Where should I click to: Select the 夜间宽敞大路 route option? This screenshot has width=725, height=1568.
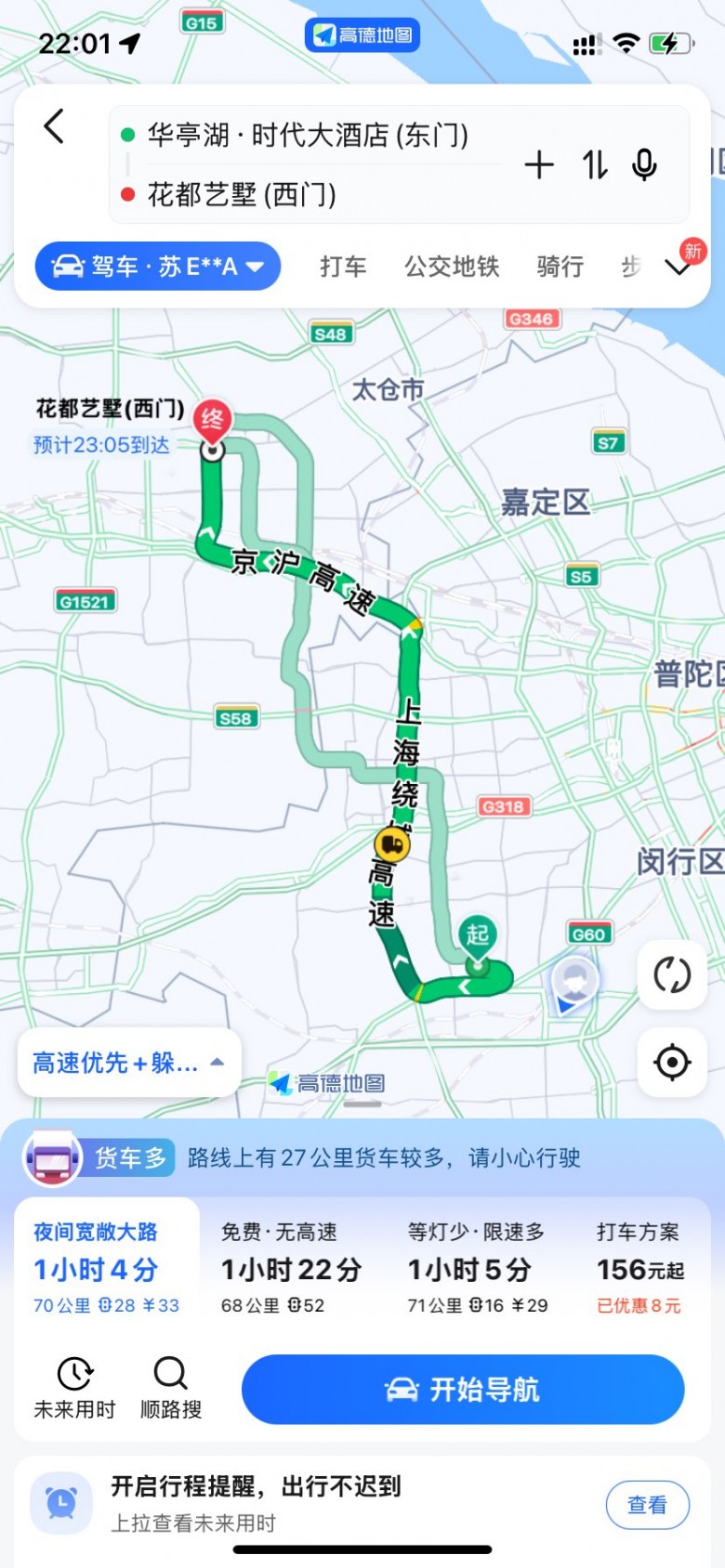point(106,1268)
